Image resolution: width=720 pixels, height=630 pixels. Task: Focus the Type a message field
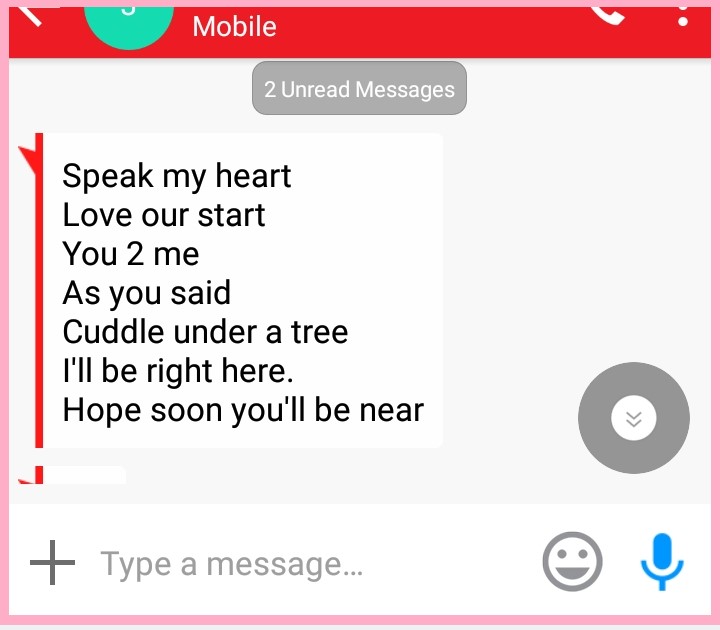pyautogui.click(x=300, y=564)
